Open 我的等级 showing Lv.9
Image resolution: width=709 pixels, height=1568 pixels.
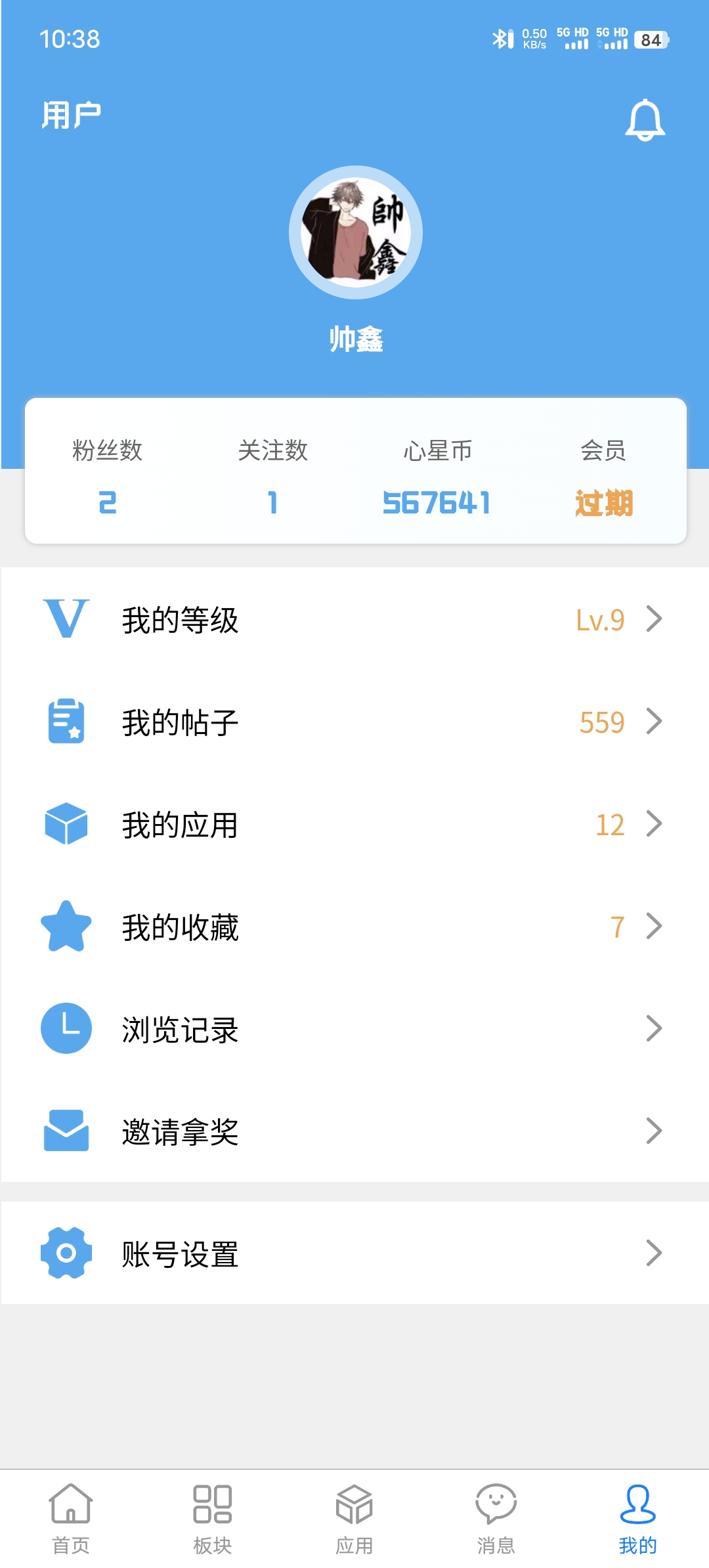tap(354, 619)
